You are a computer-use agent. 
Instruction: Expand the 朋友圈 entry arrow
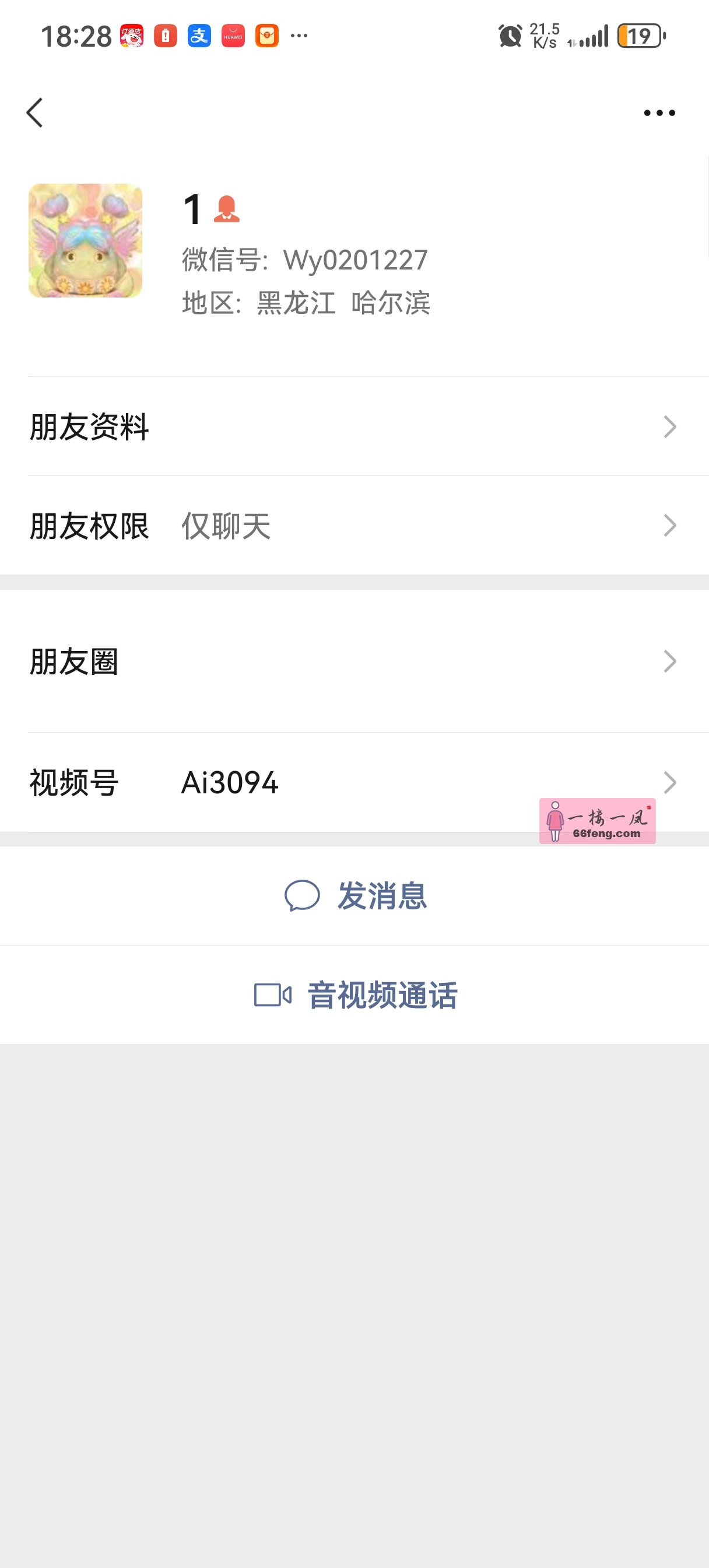coord(669,660)
